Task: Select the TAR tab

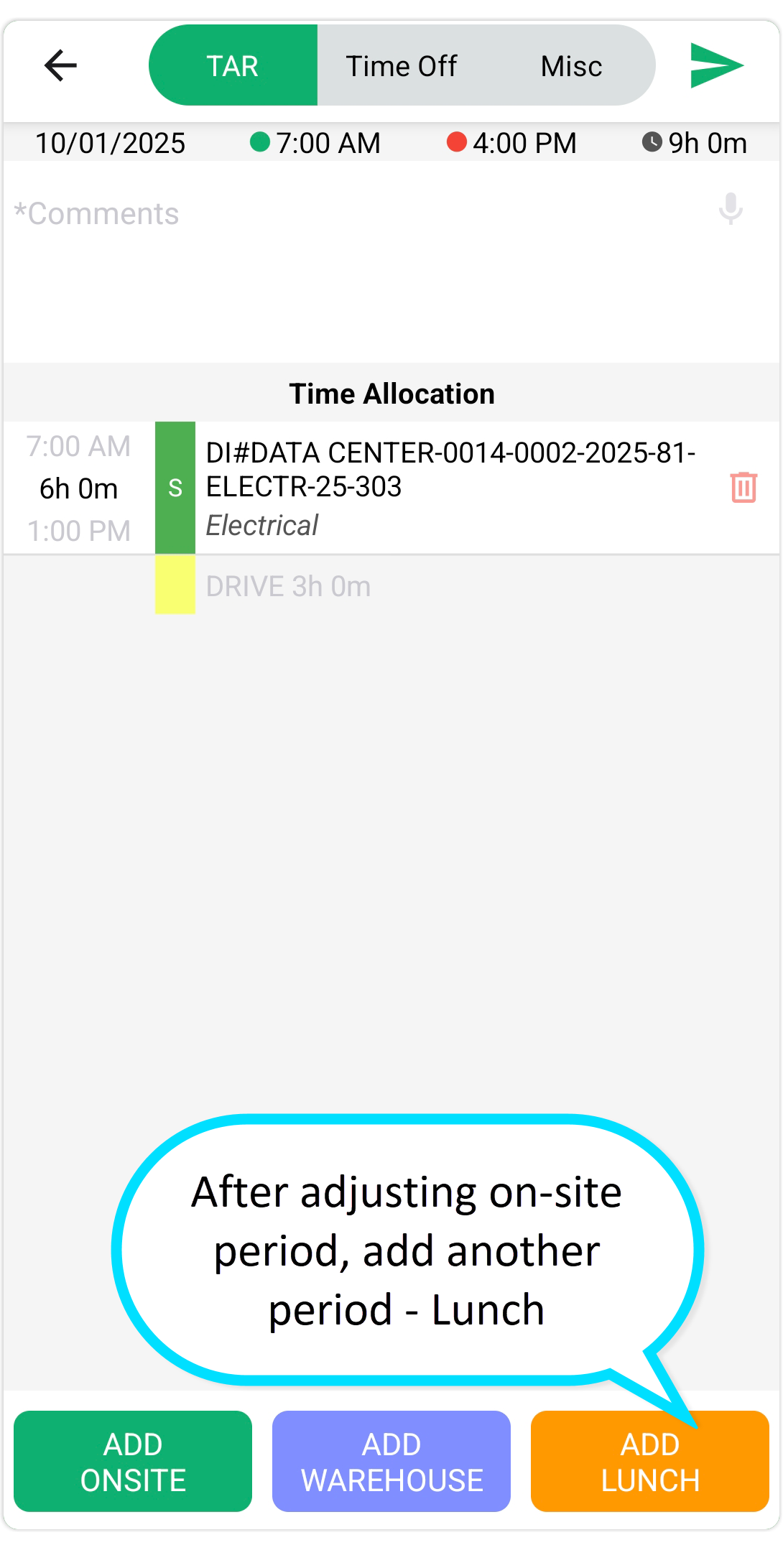Action: click(233, 66)
